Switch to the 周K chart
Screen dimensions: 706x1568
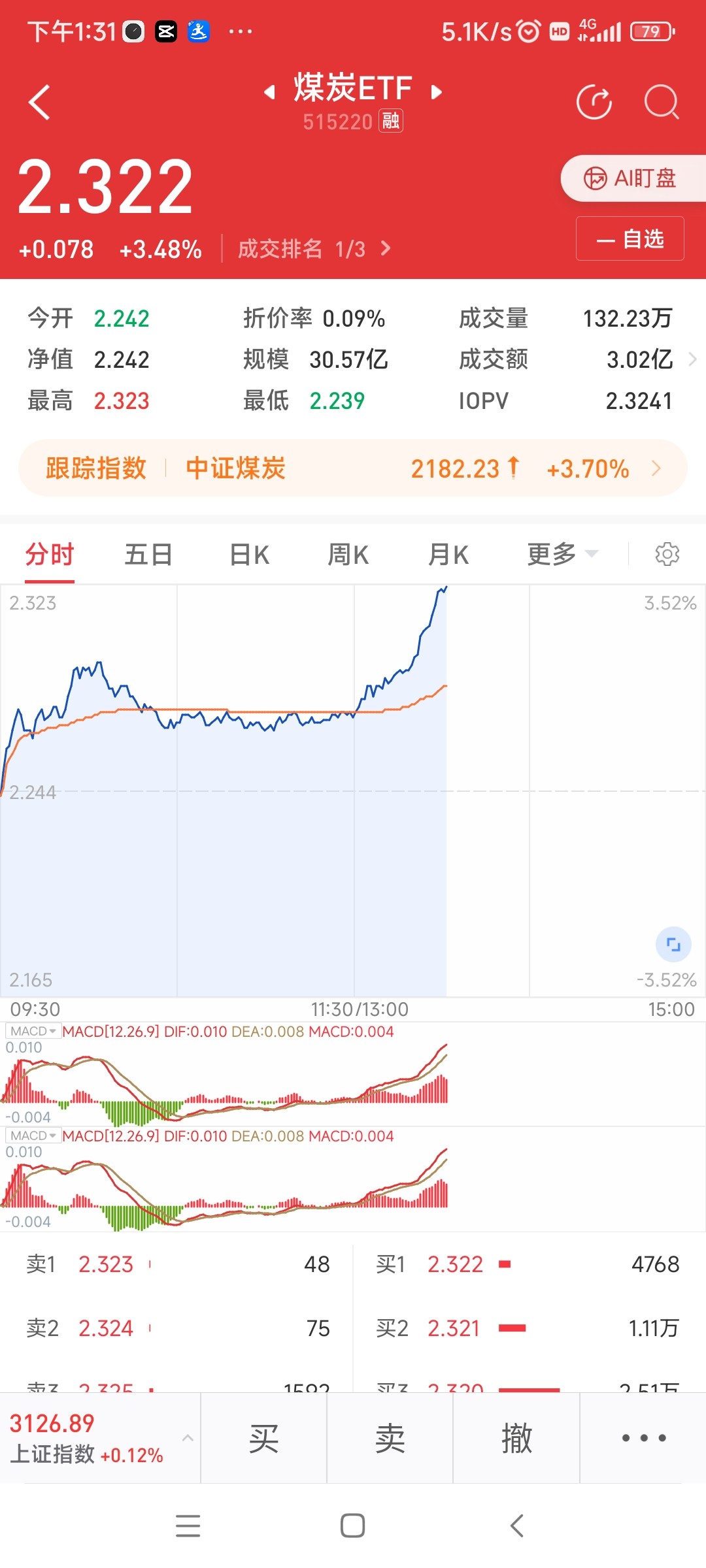[348, 555]
